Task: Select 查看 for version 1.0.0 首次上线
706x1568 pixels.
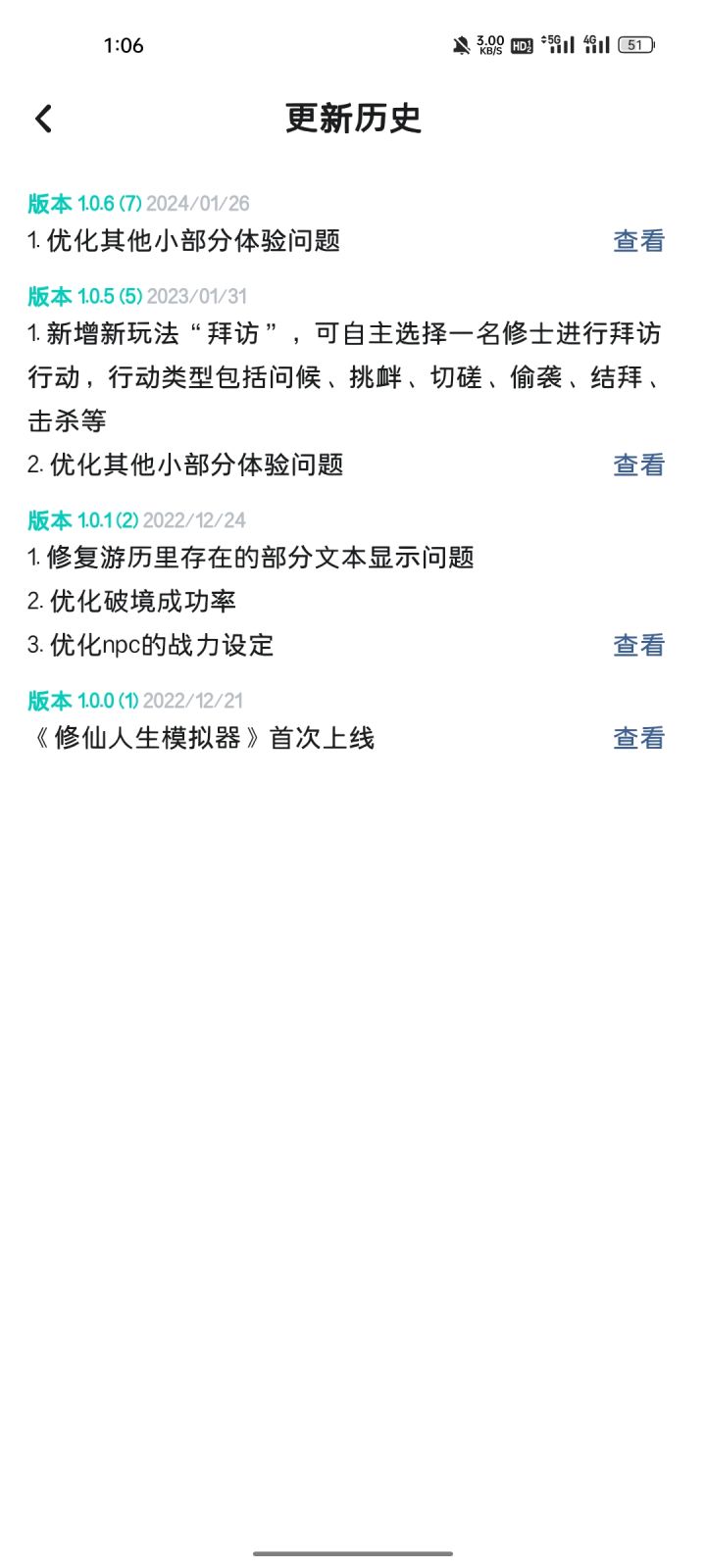Action: (638, 739)
